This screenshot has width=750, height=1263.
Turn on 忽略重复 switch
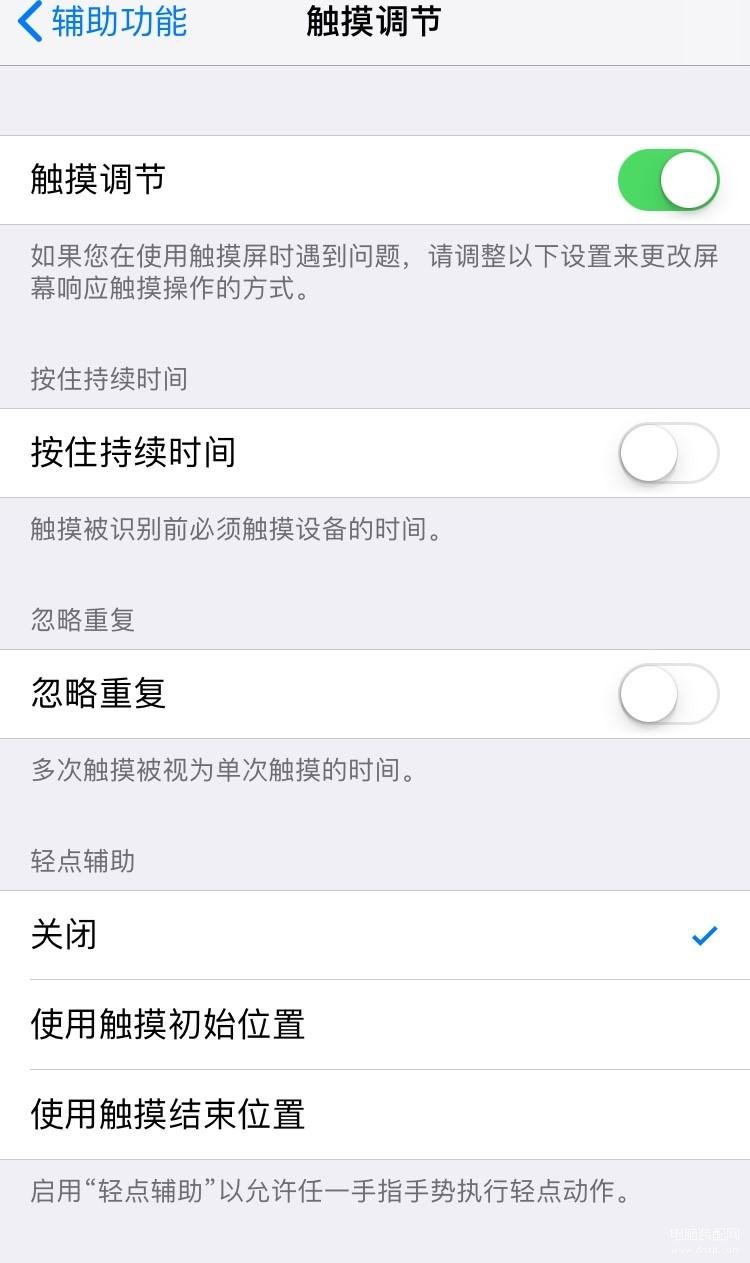point(669,694)
